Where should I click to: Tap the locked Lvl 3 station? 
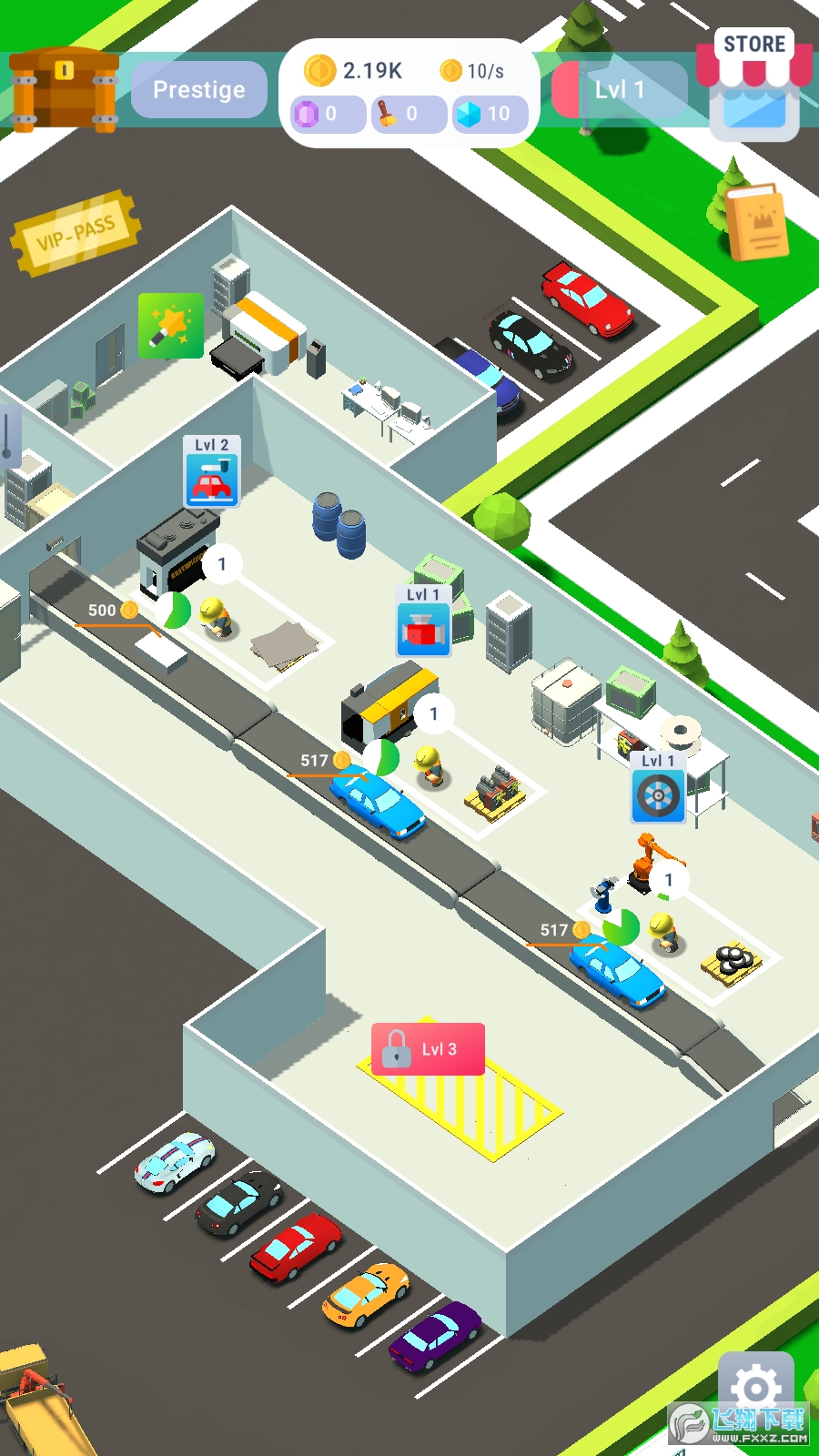click(428, 1049)
